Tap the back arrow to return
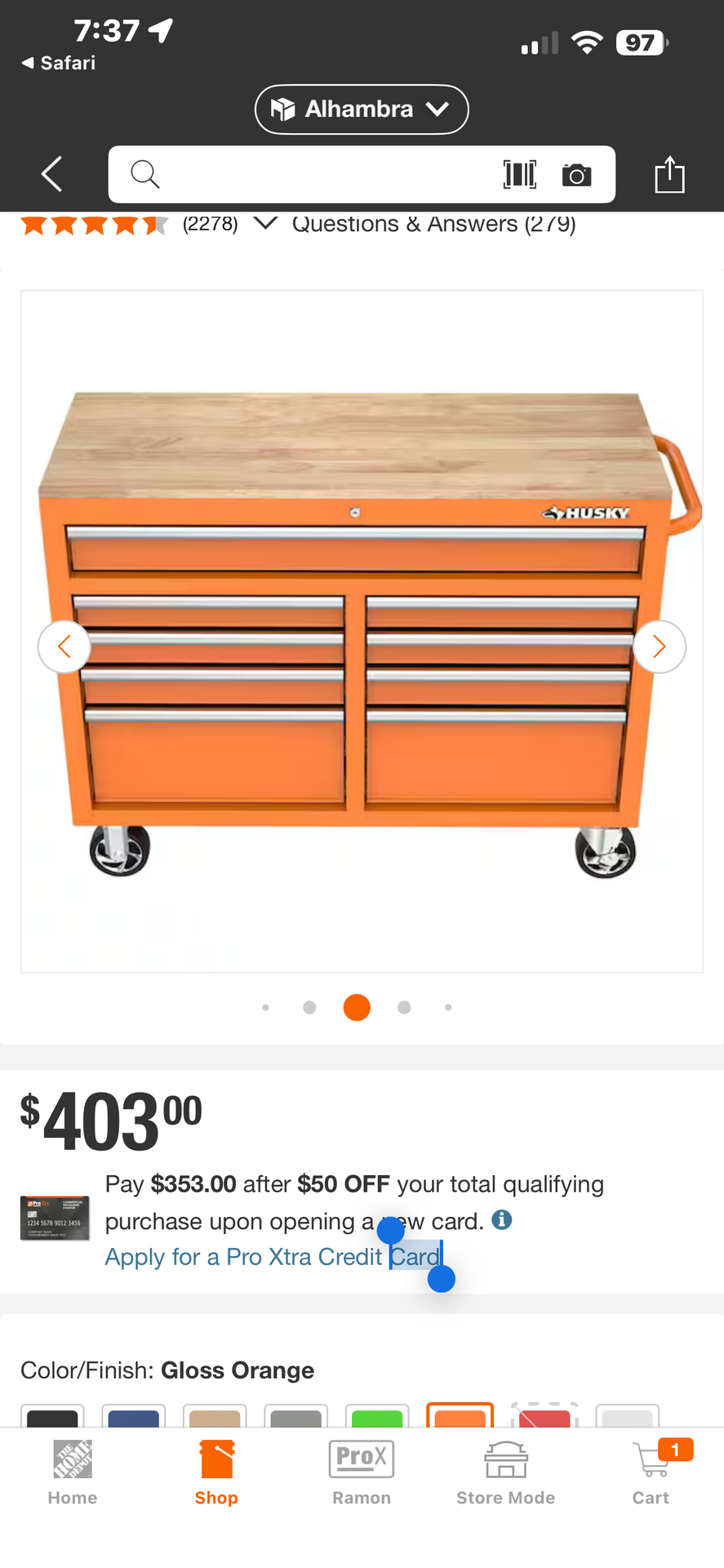The height and width of the screenshot is (1568, 724). pyautogui.click(x=50, y=174)
